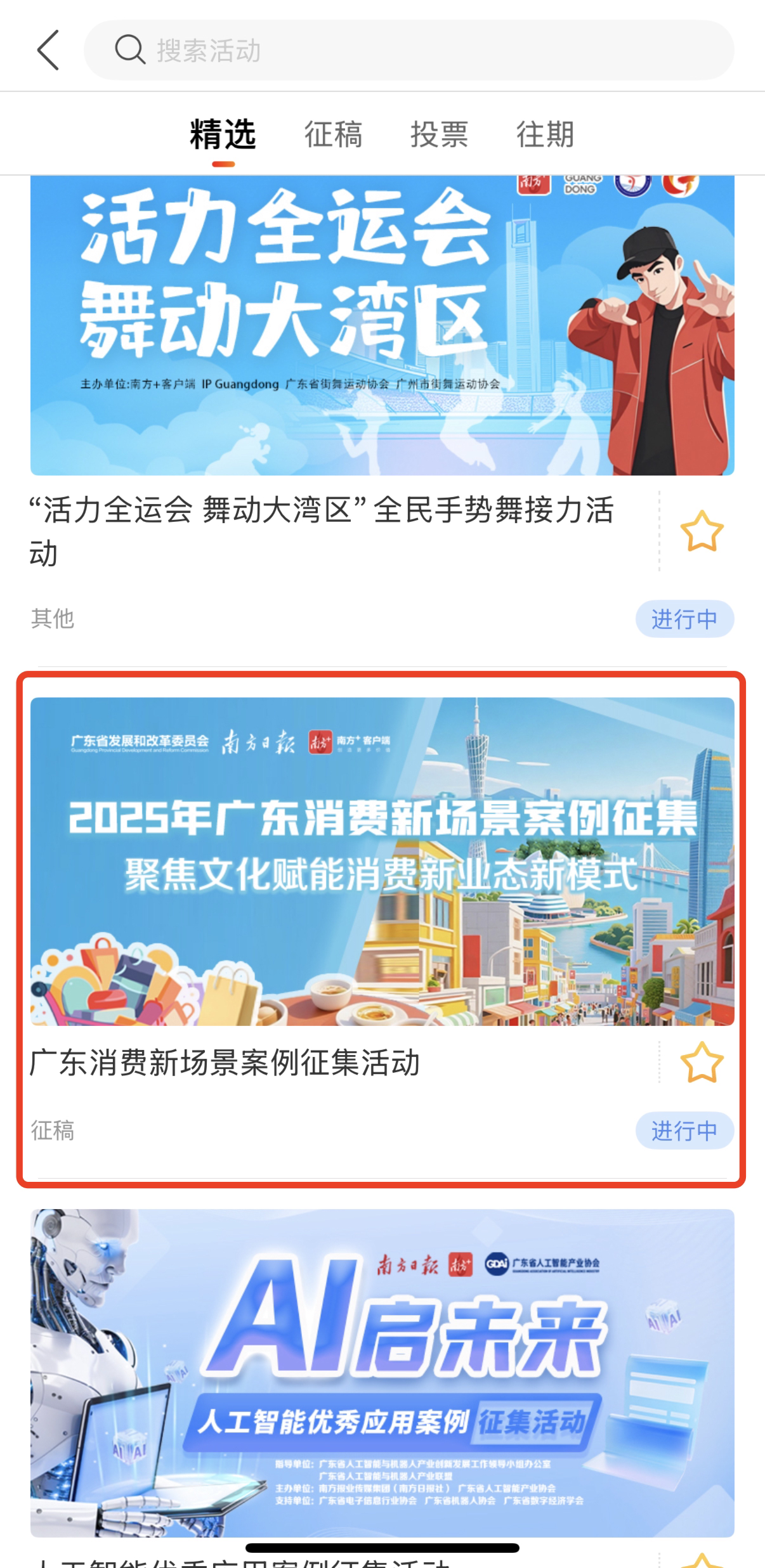Tap the 搜索活动 search field
Viewport: 765px width, 1568px height.
[x=409, y=50]
